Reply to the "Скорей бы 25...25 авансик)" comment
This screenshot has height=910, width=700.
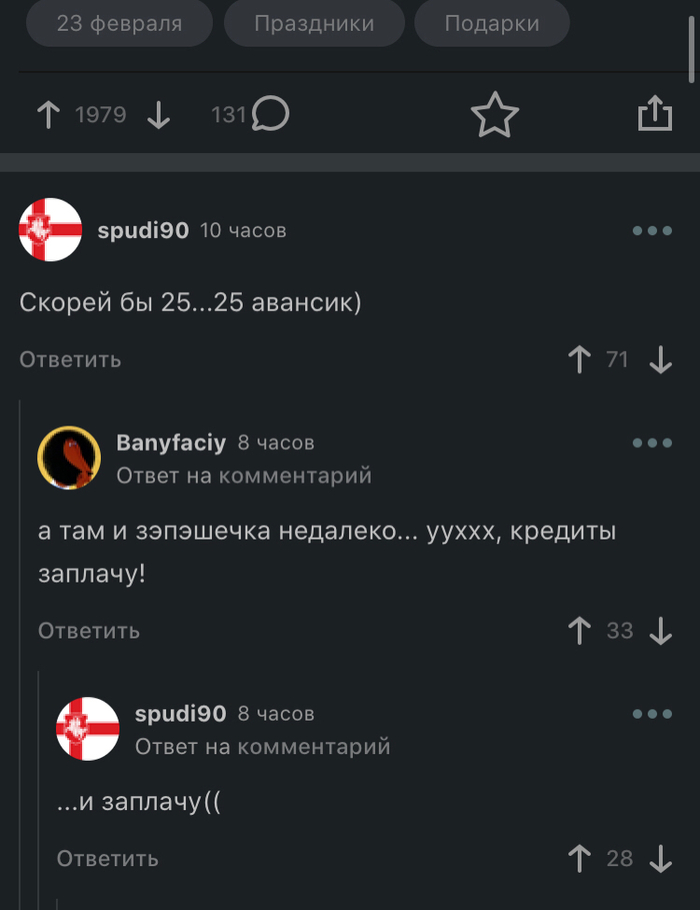pos(70,359)
